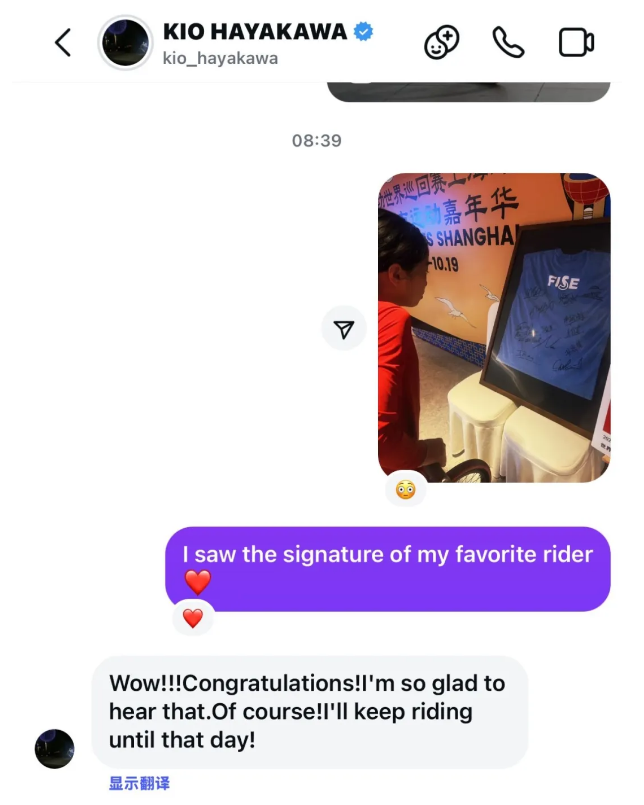
Task: Open the sticker/avatar icon in header
Action: [x=441, y=42]
